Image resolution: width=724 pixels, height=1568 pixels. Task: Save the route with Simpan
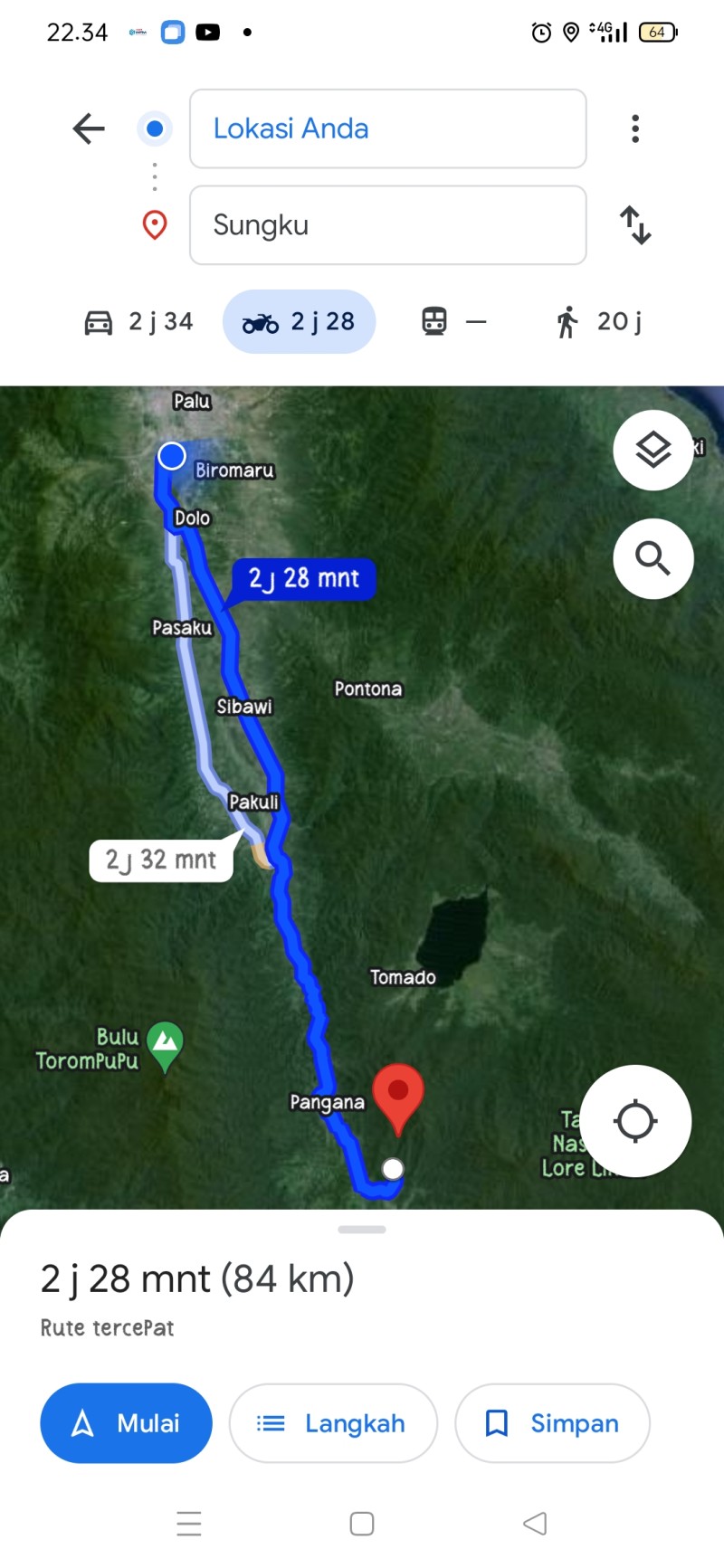click(552, 1422)
